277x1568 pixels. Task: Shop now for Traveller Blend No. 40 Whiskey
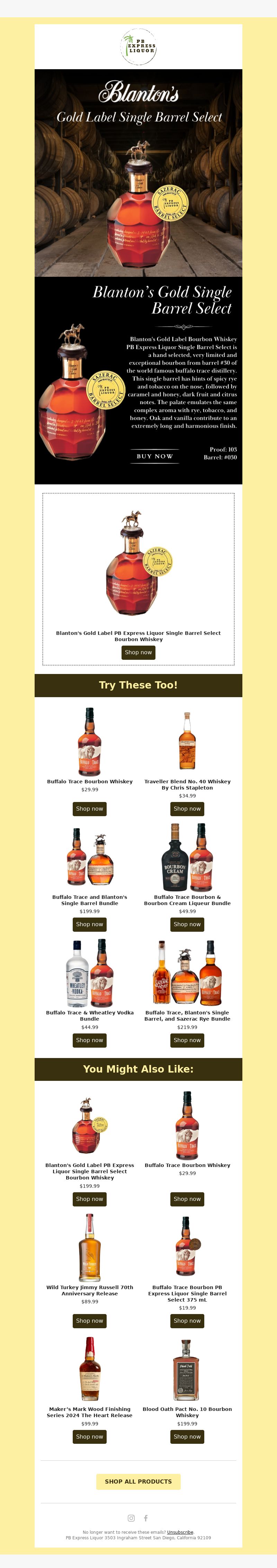click(187, 809)
